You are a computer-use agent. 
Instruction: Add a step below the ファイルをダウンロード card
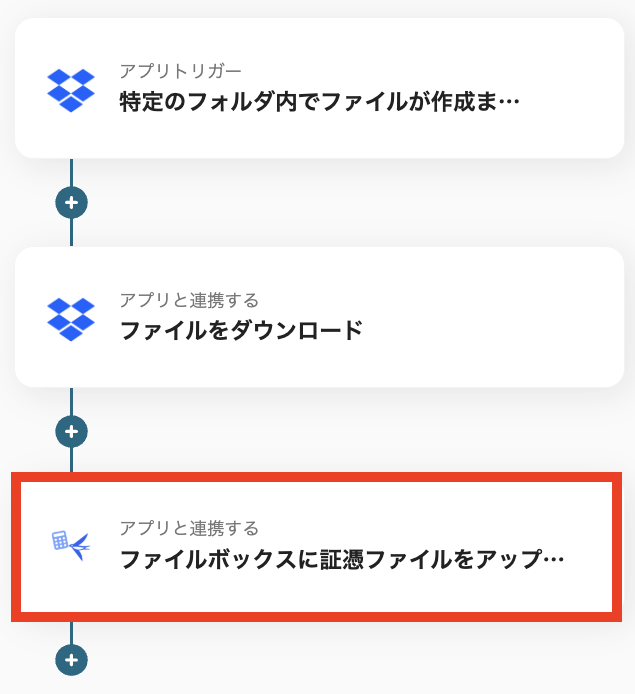coord(71,432)
